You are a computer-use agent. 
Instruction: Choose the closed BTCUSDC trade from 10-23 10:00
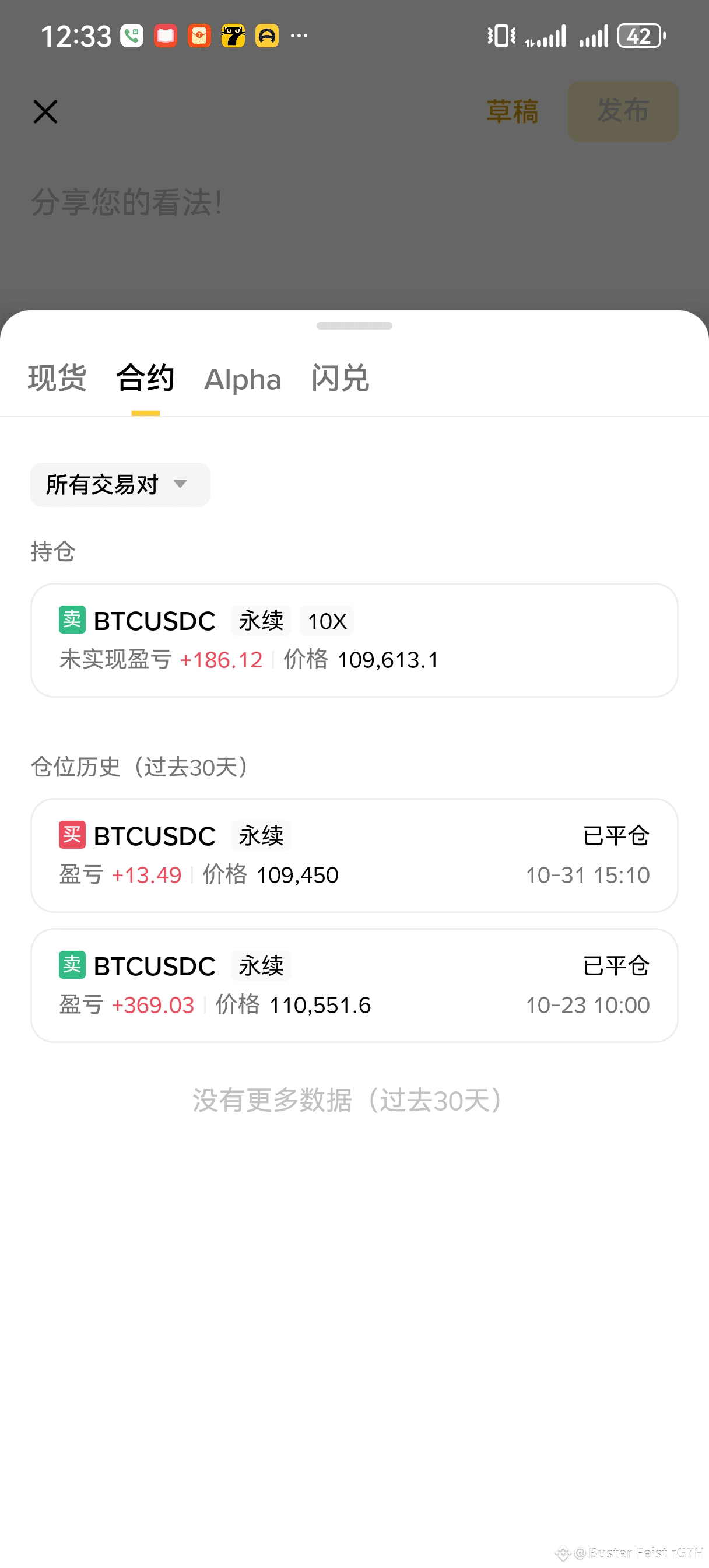[354, 985]
